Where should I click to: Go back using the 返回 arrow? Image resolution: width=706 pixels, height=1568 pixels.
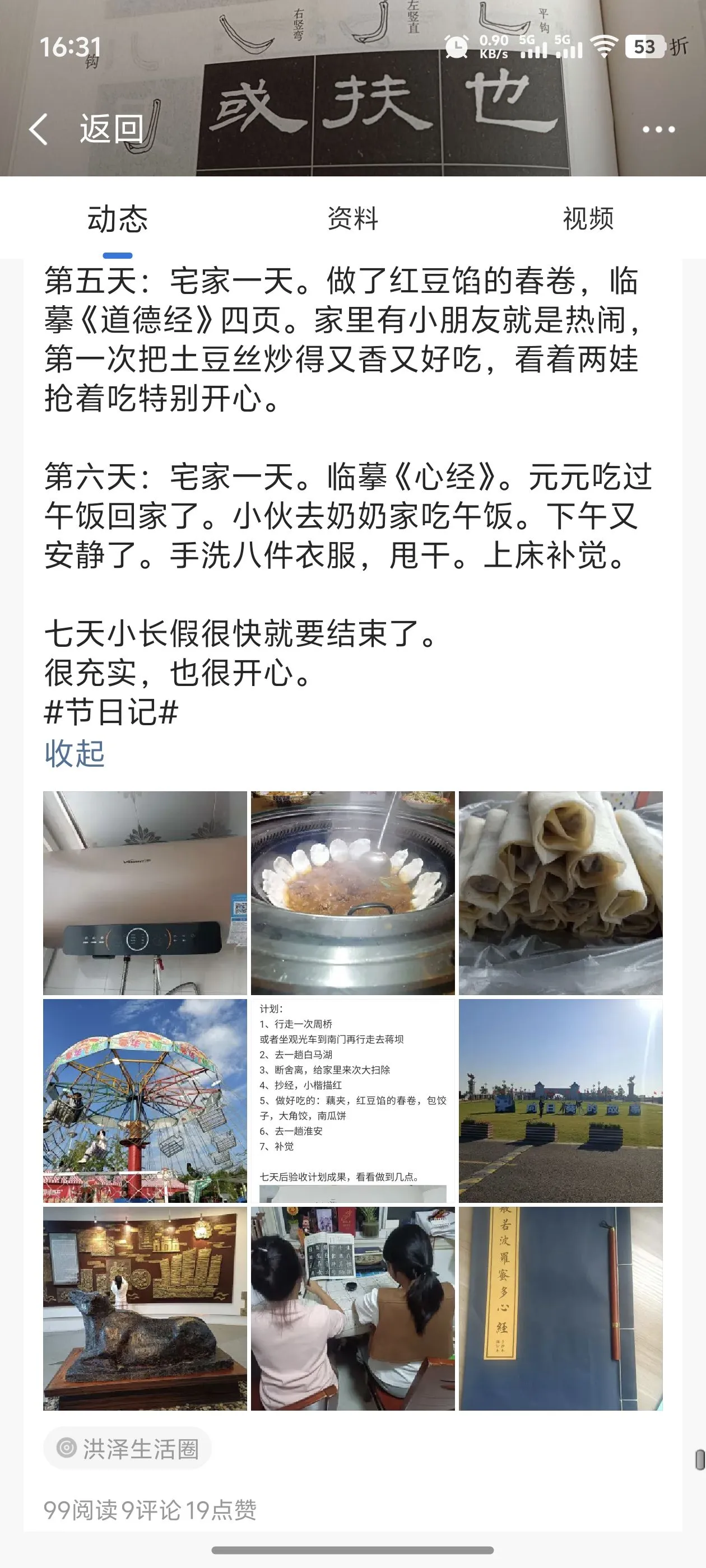[85, 129]
